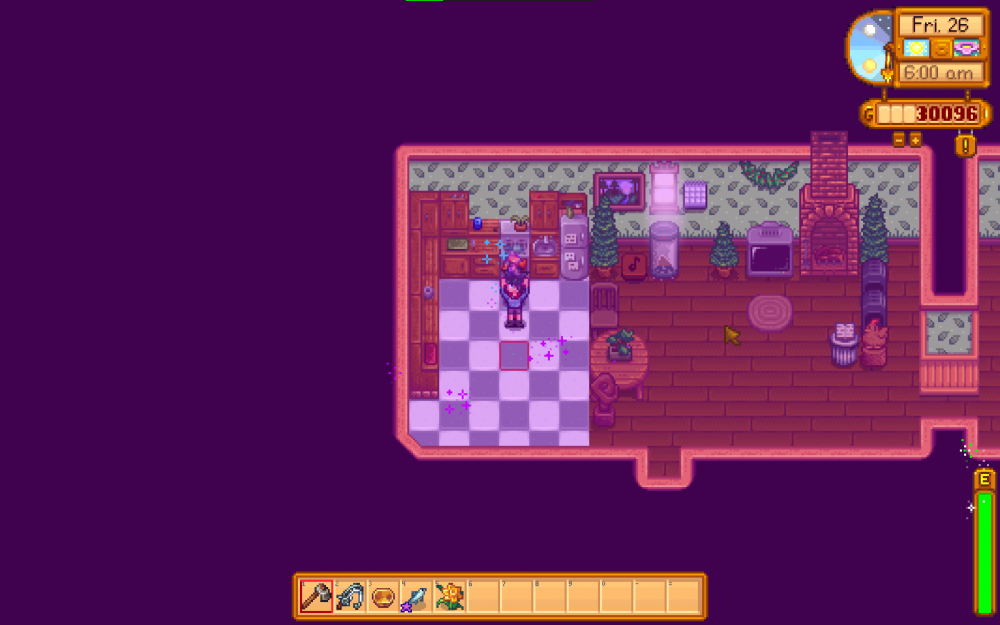Viewport: 1000px width, 625px height.
Task: Select the orange flower in slot 5
Action: tap(450, 597)
